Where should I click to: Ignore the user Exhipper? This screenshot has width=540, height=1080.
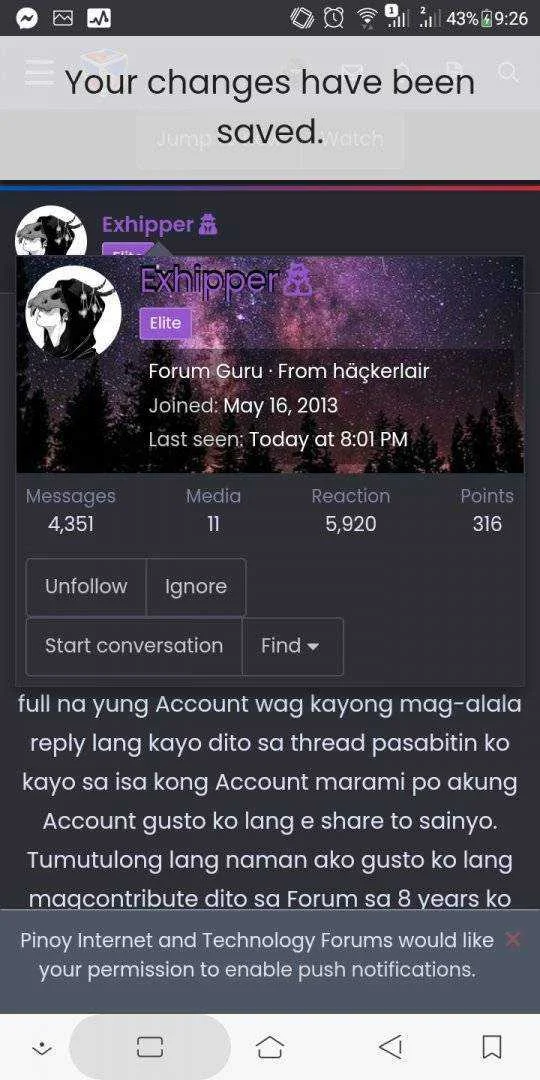(x=196, y=587)
